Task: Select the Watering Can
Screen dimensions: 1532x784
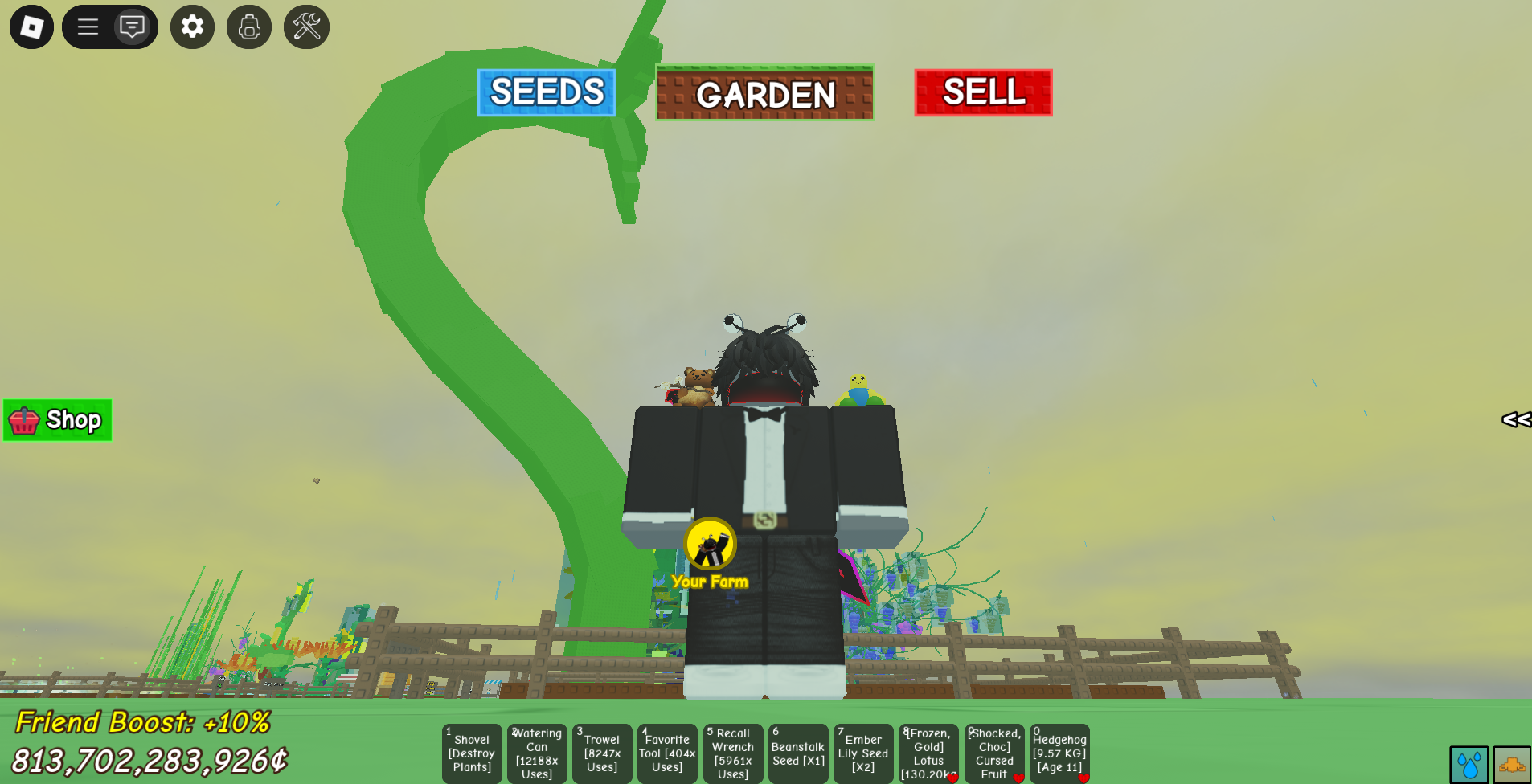Action: tap(537, 753)
